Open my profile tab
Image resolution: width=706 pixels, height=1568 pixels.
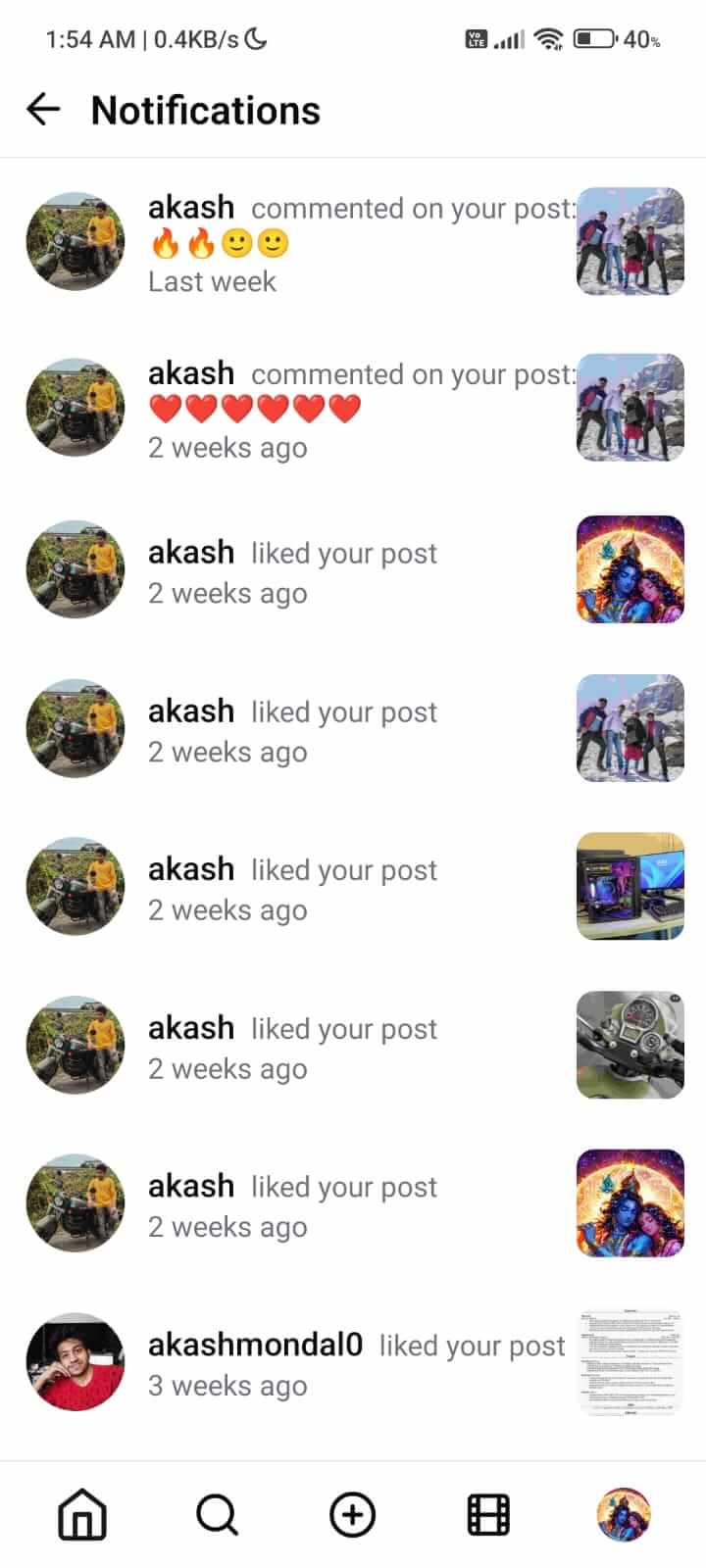(x=624, y=1515)
